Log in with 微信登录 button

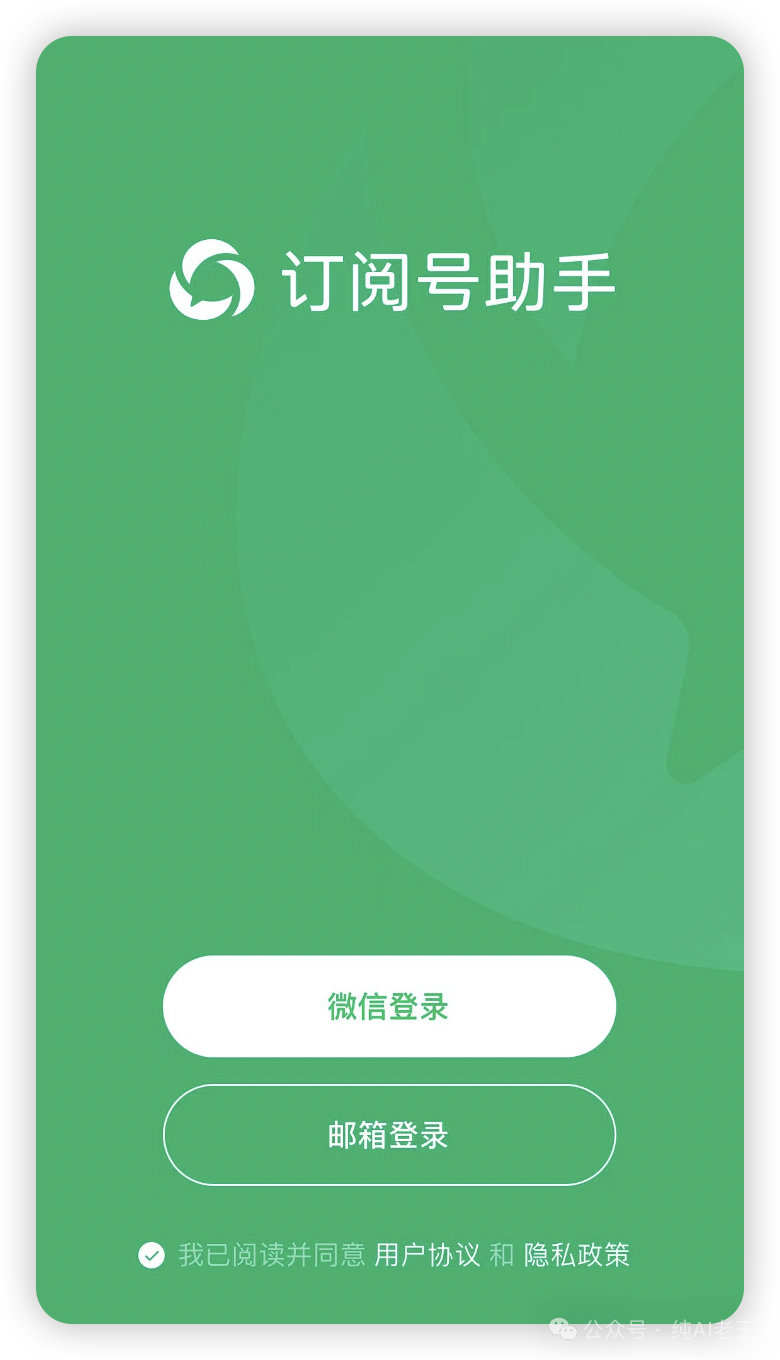pos(389,1006)
